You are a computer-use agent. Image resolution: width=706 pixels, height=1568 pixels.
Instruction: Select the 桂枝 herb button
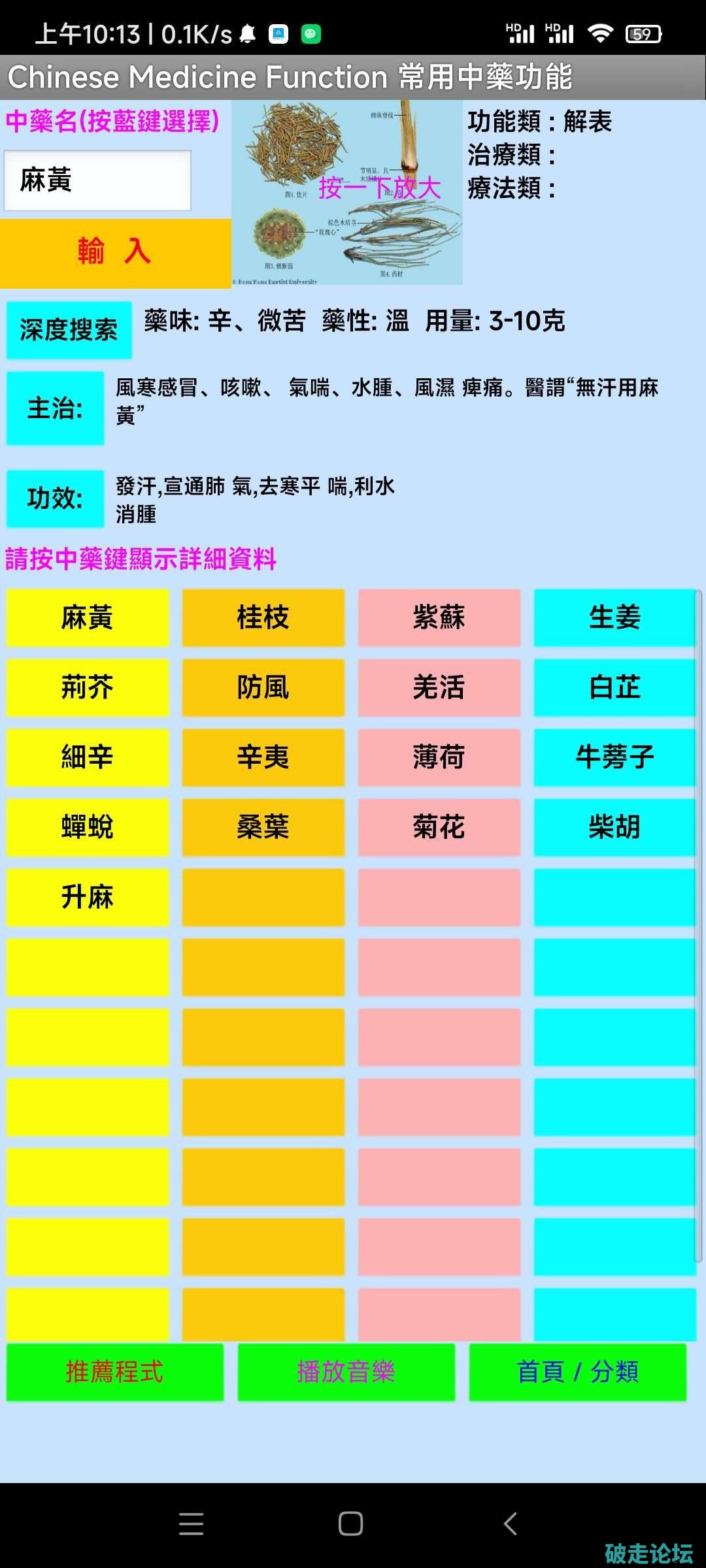263,618
